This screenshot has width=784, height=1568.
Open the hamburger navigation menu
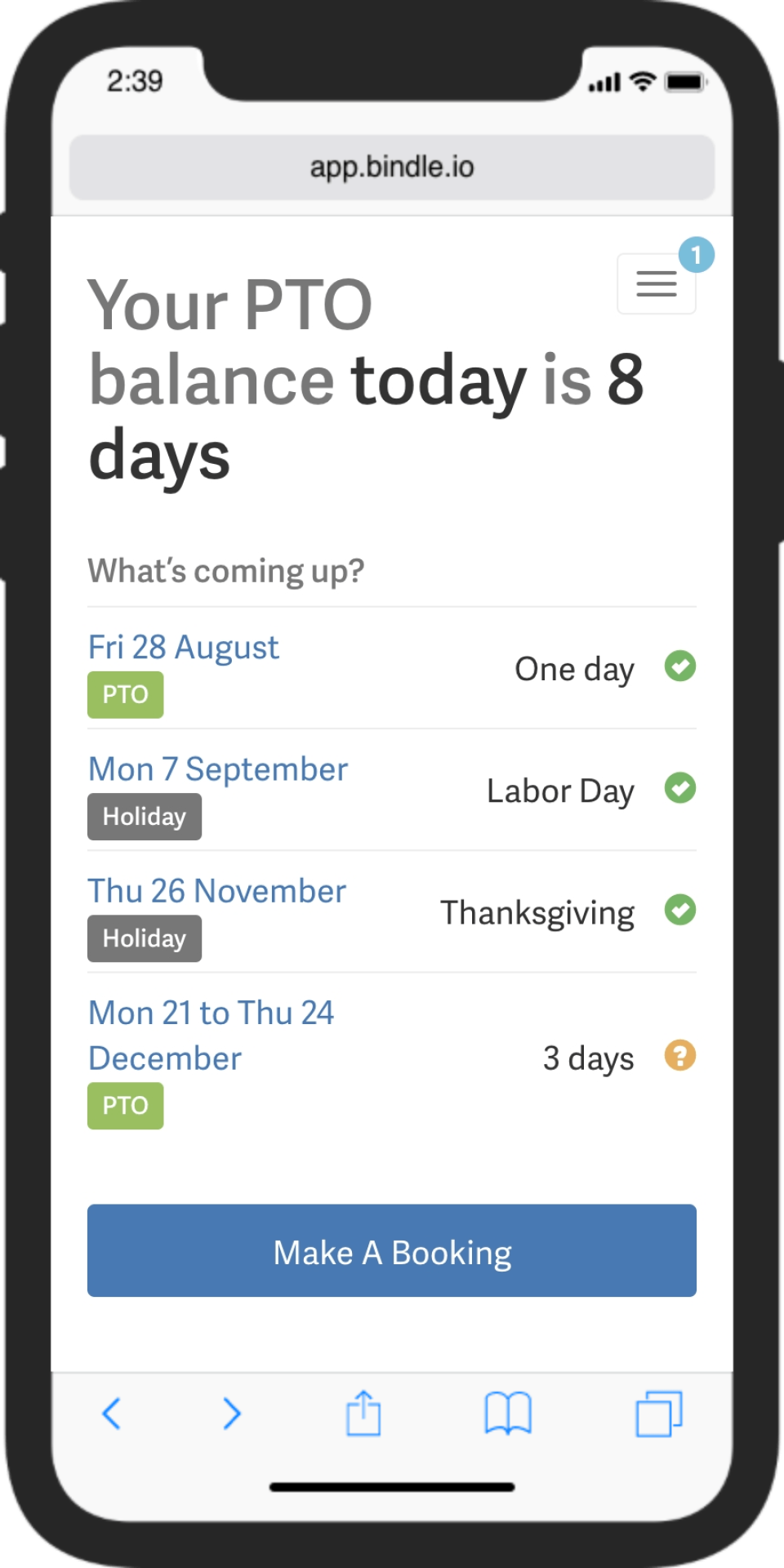(x=656, y=283)
